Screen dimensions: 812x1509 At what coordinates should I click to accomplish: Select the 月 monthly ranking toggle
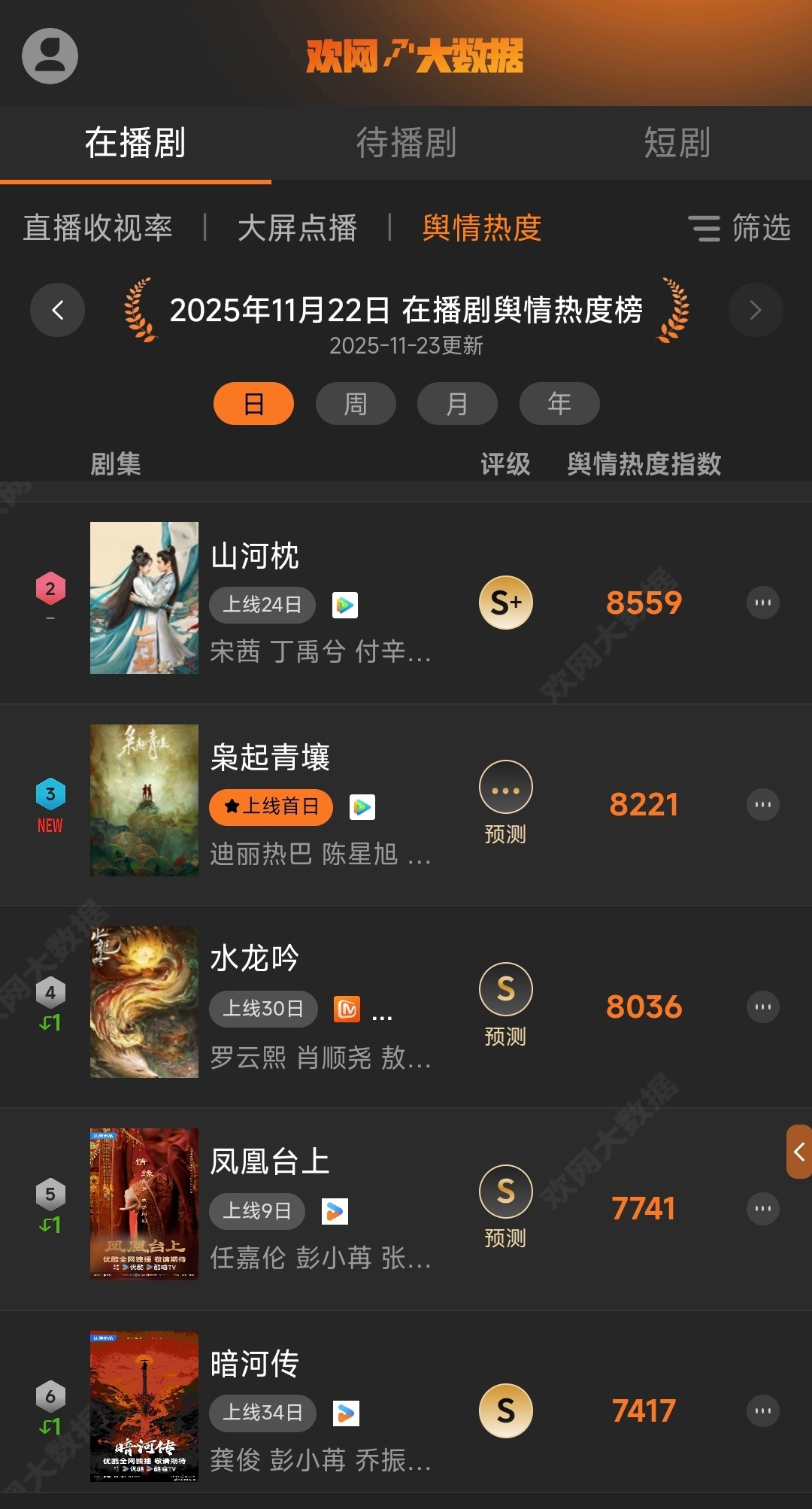coord(457,403)
